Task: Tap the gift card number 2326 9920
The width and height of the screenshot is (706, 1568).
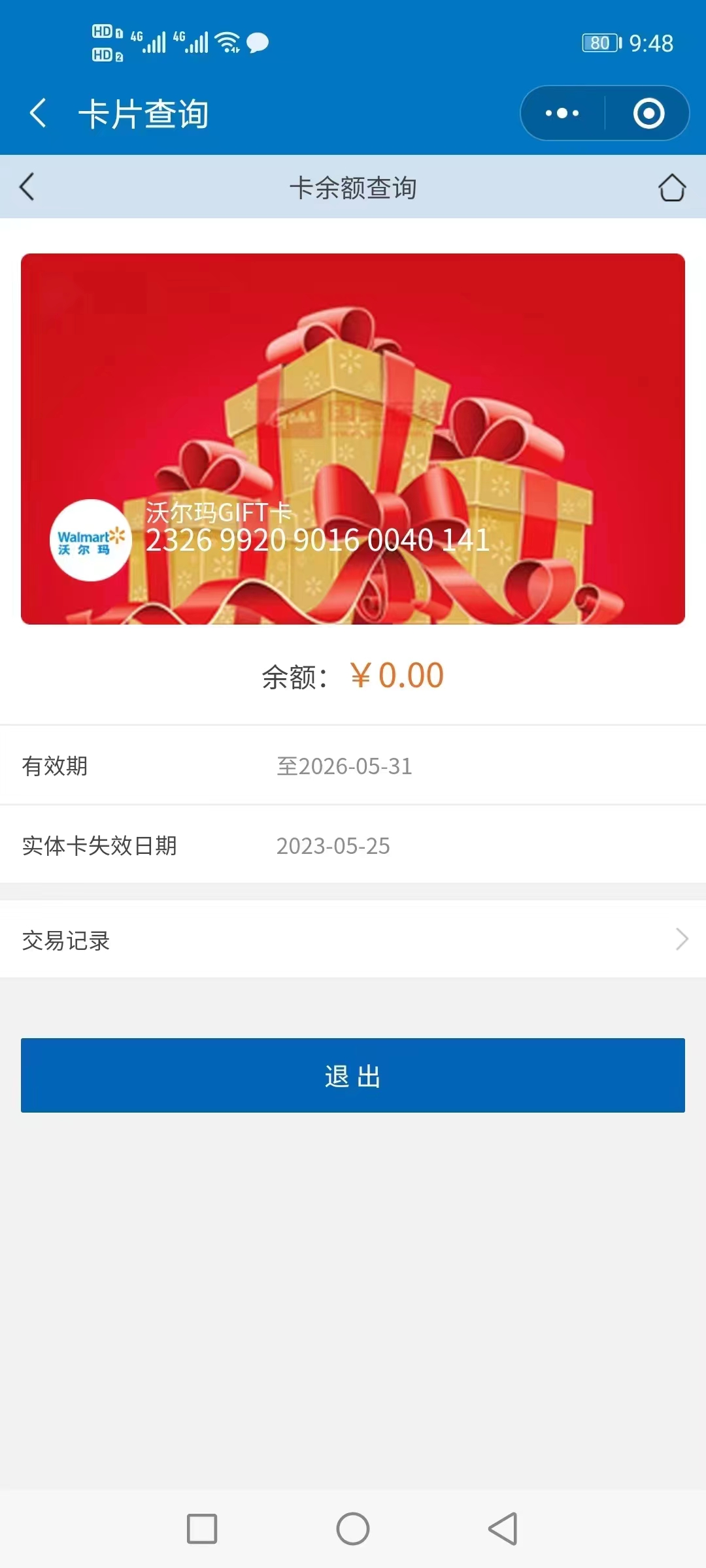Action: pyautogui.click(x=318, y=540)
